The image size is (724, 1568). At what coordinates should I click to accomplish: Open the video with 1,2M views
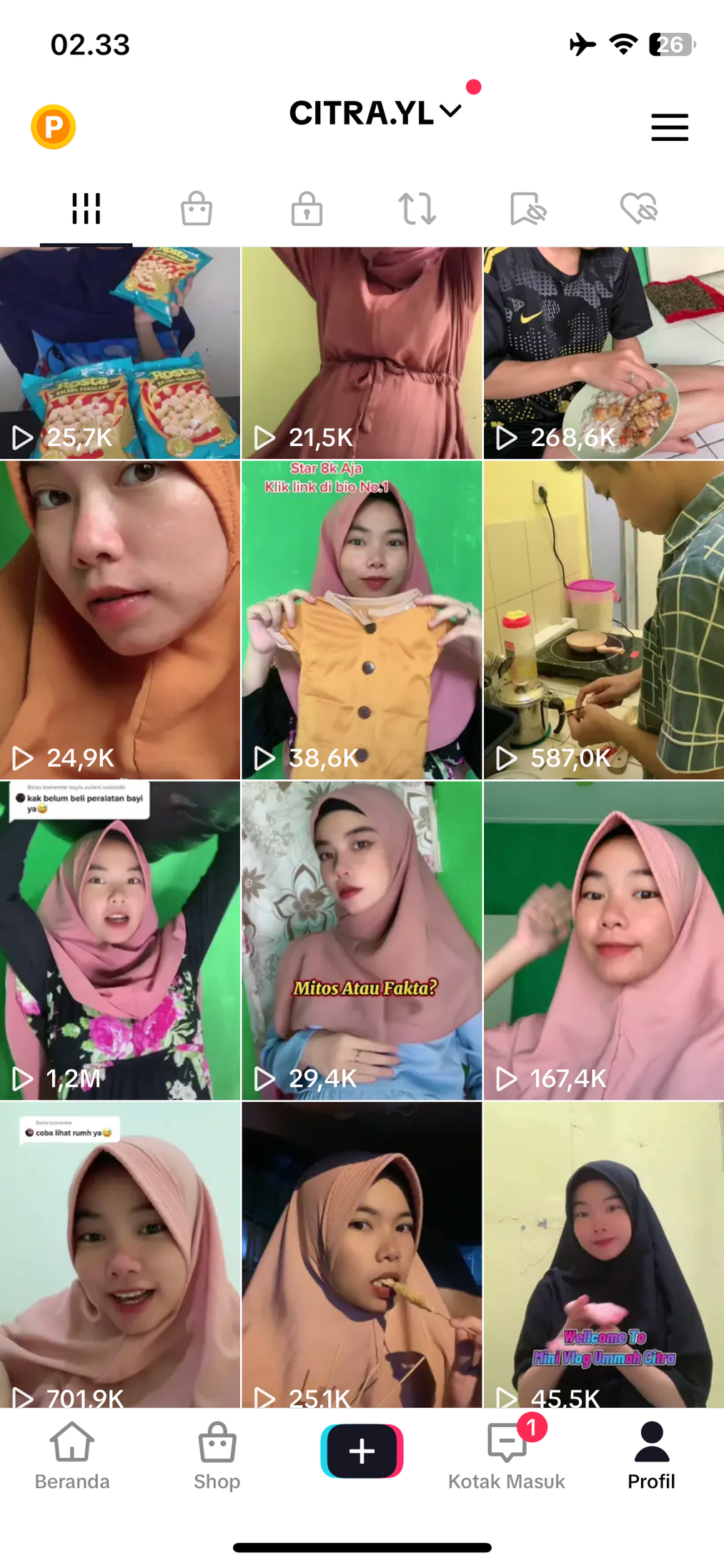click(120, 940)
